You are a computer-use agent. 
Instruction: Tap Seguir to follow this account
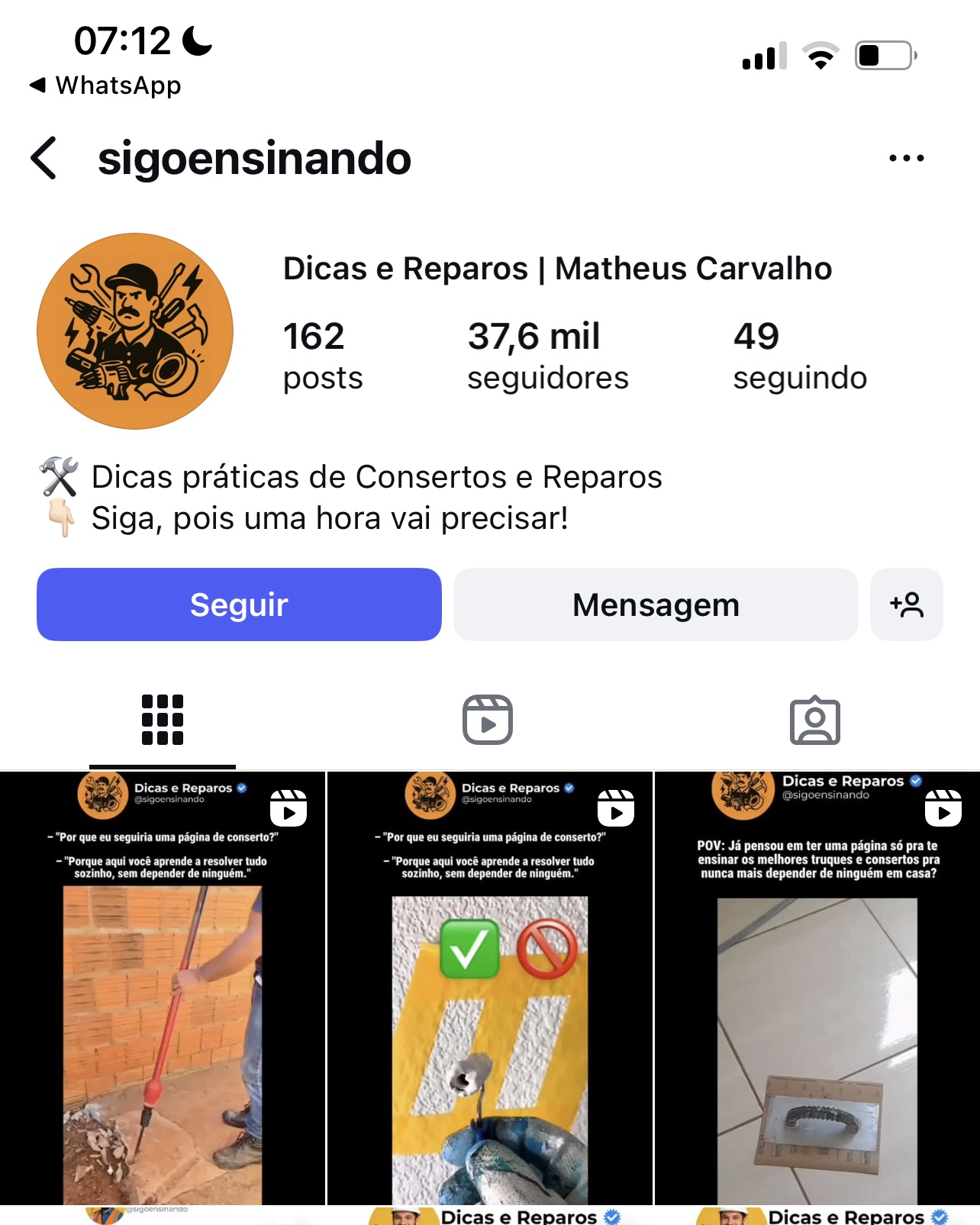tap(239, 604)
